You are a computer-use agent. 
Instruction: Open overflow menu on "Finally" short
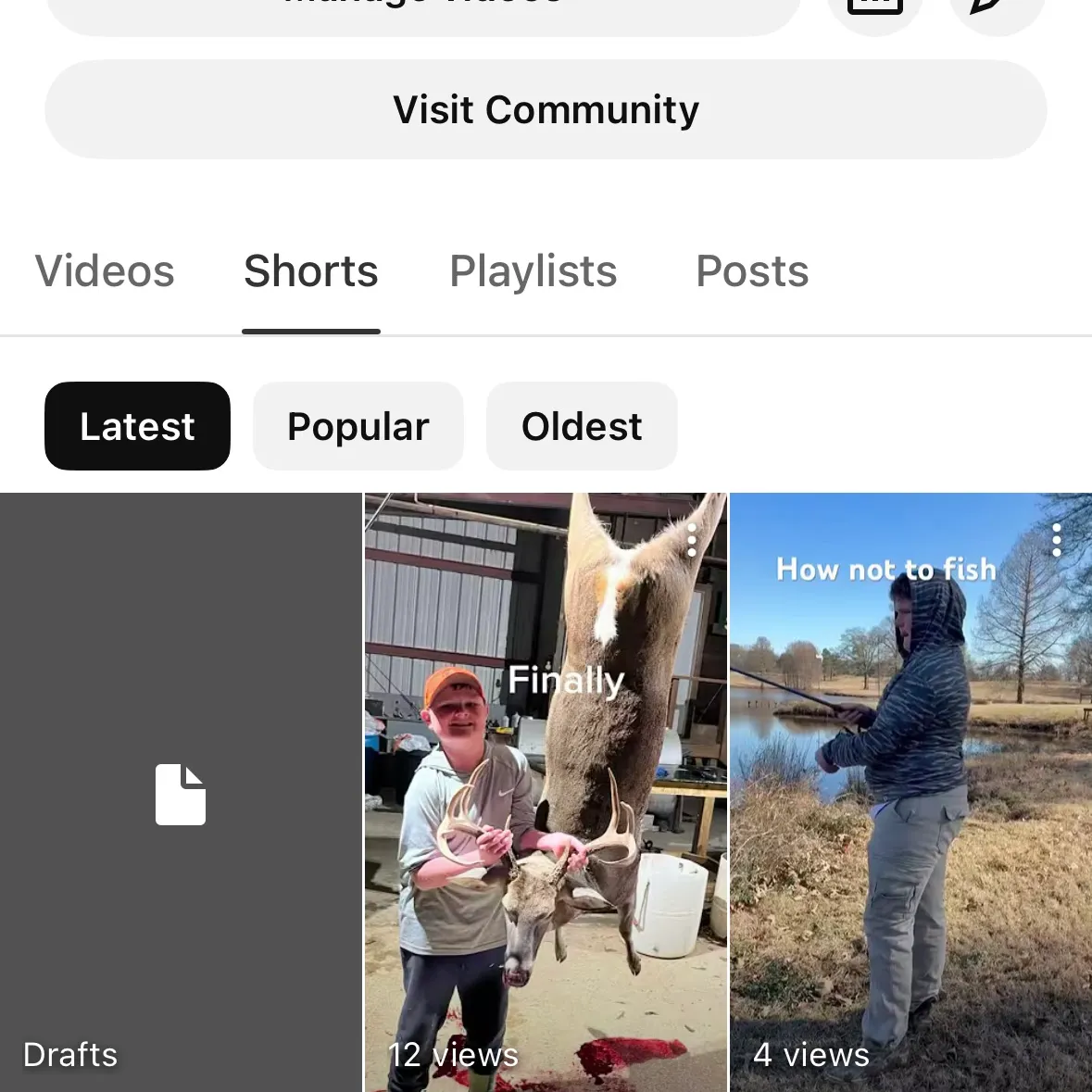tap(692, 540)
